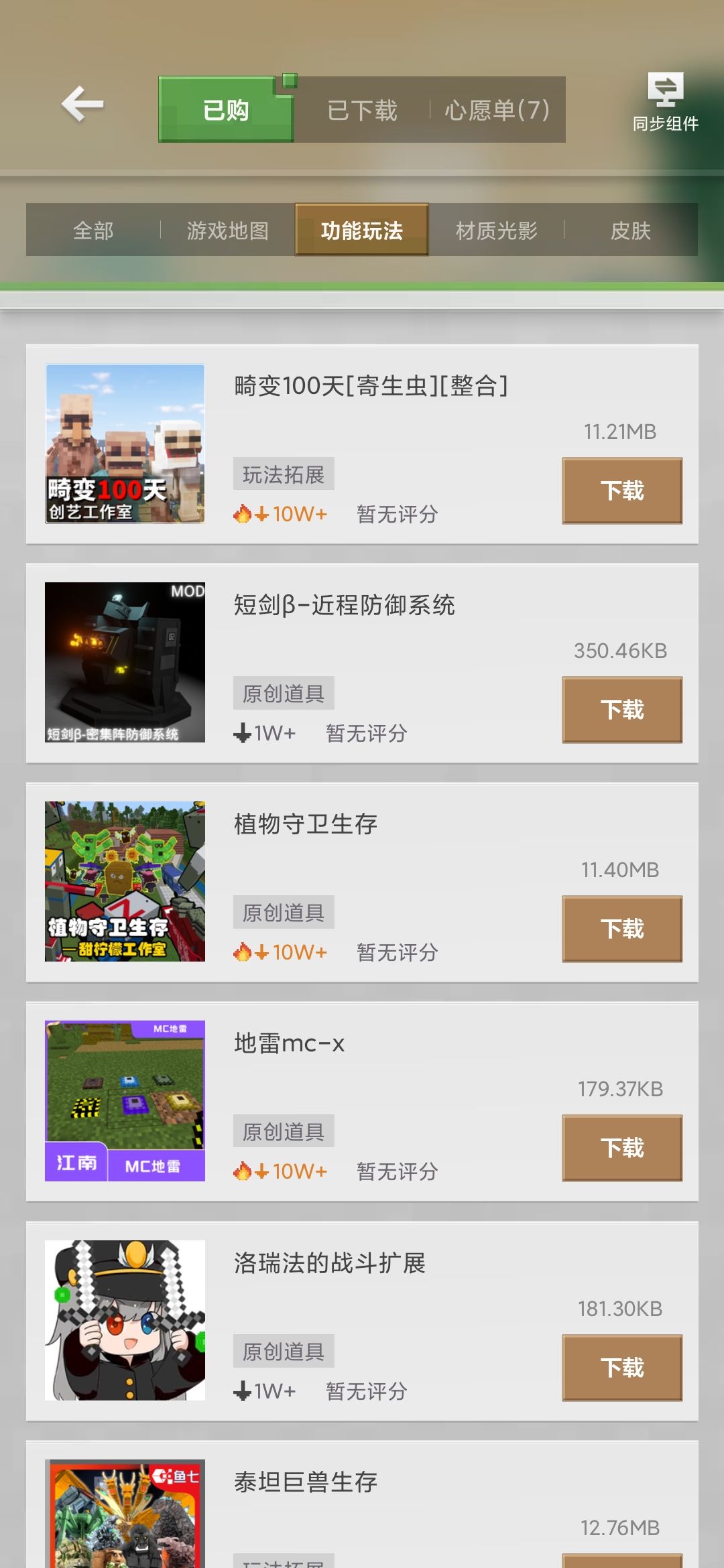Click the 玩法拓展 tag on 畸变100天

pyautogui.click(x=282, y=474)
